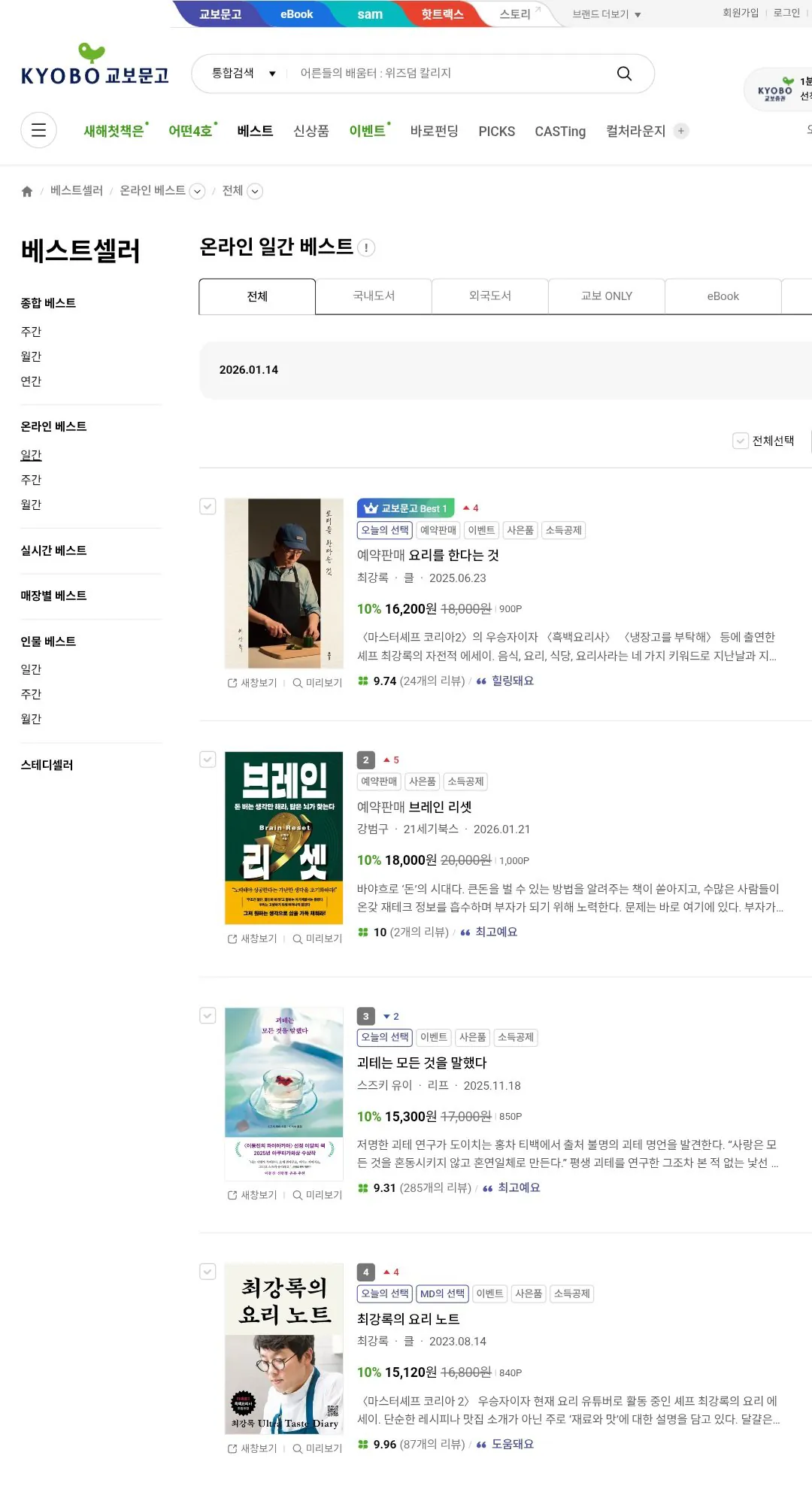Image resolution: width=812 pixels, height=1486 pixels.
Task: Open 신상품 in top navigation
Action: pos(311,131)
